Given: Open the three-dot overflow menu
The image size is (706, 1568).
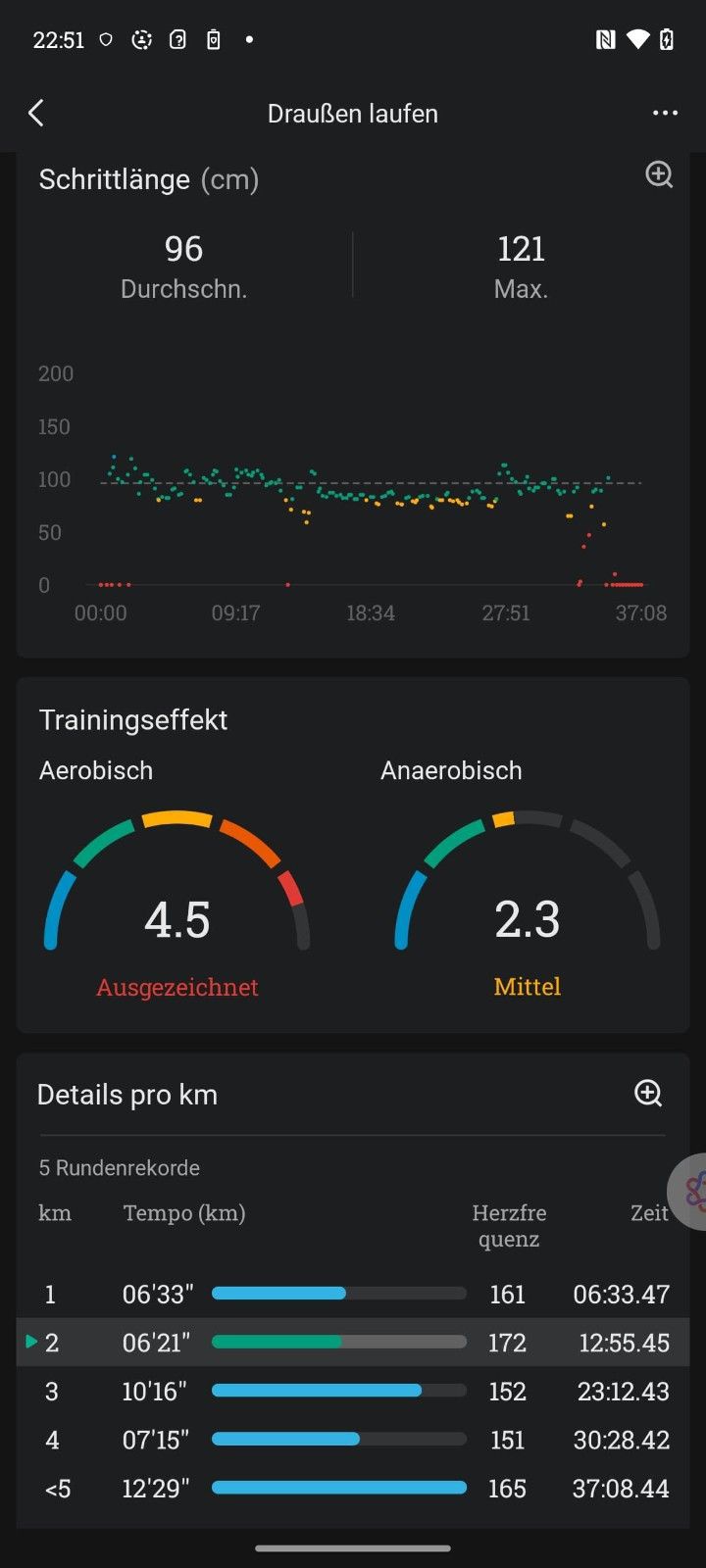Looking at the screenshot, I should pos(665,114).
